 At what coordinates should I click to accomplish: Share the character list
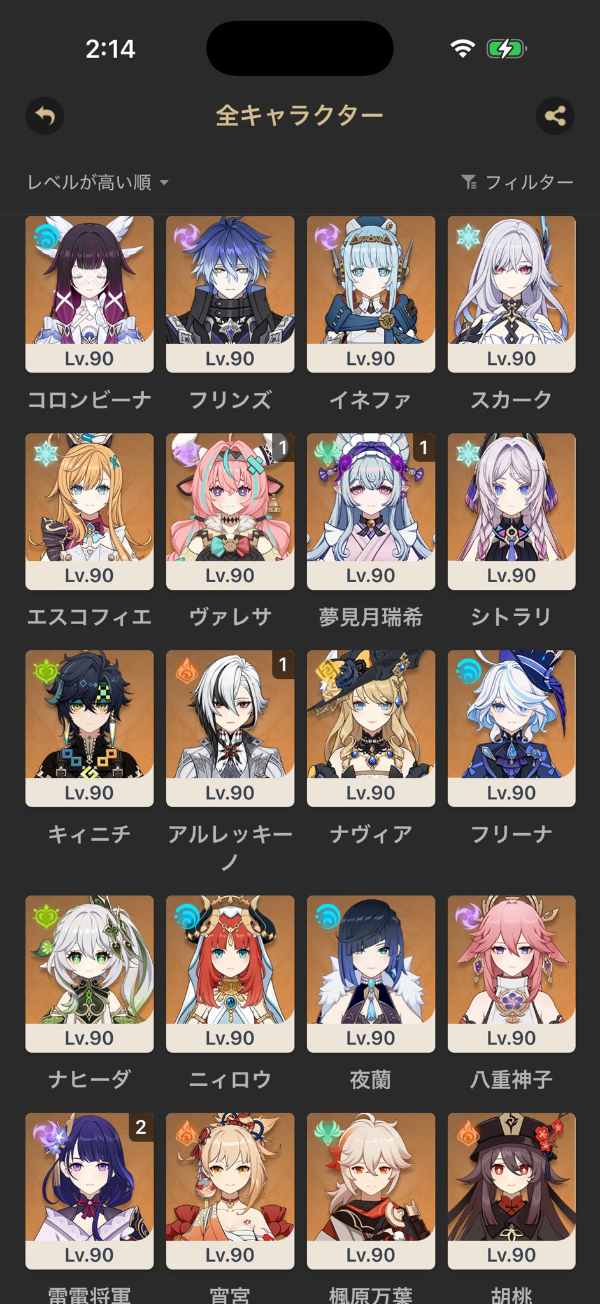[555, 116]
